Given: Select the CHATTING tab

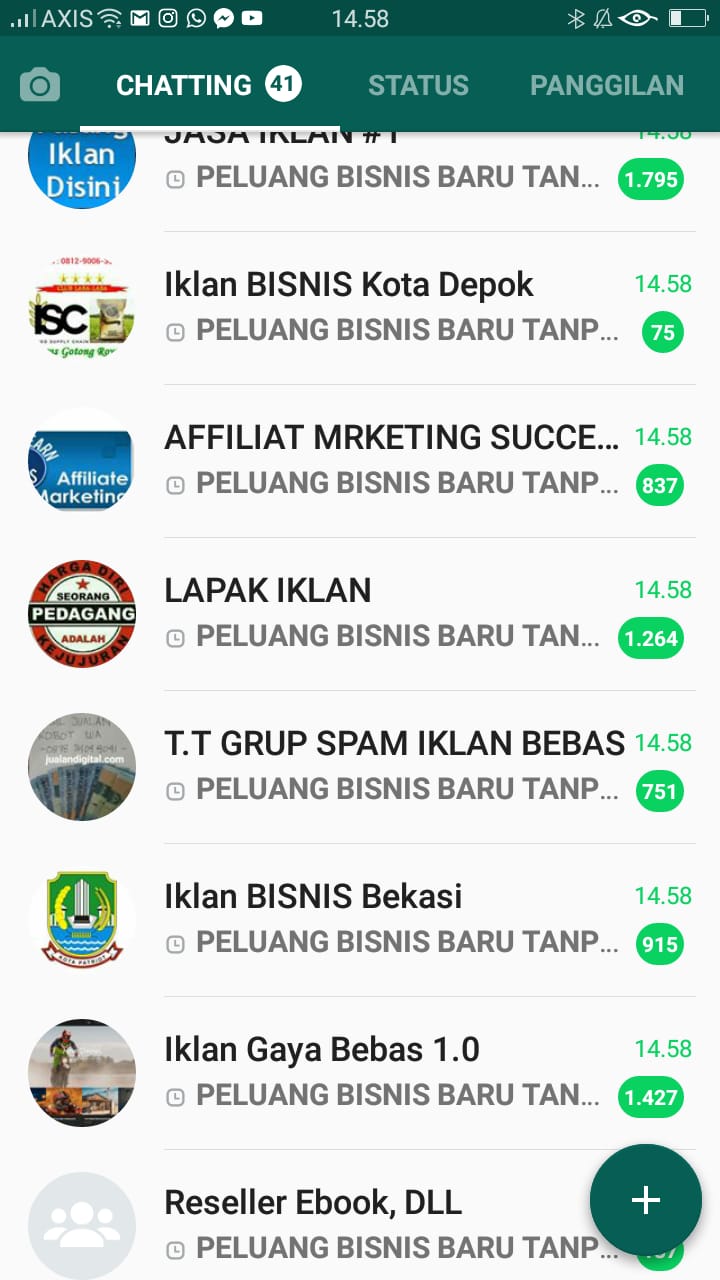Looking at the screenshot, I should click(x=208, y=86).
